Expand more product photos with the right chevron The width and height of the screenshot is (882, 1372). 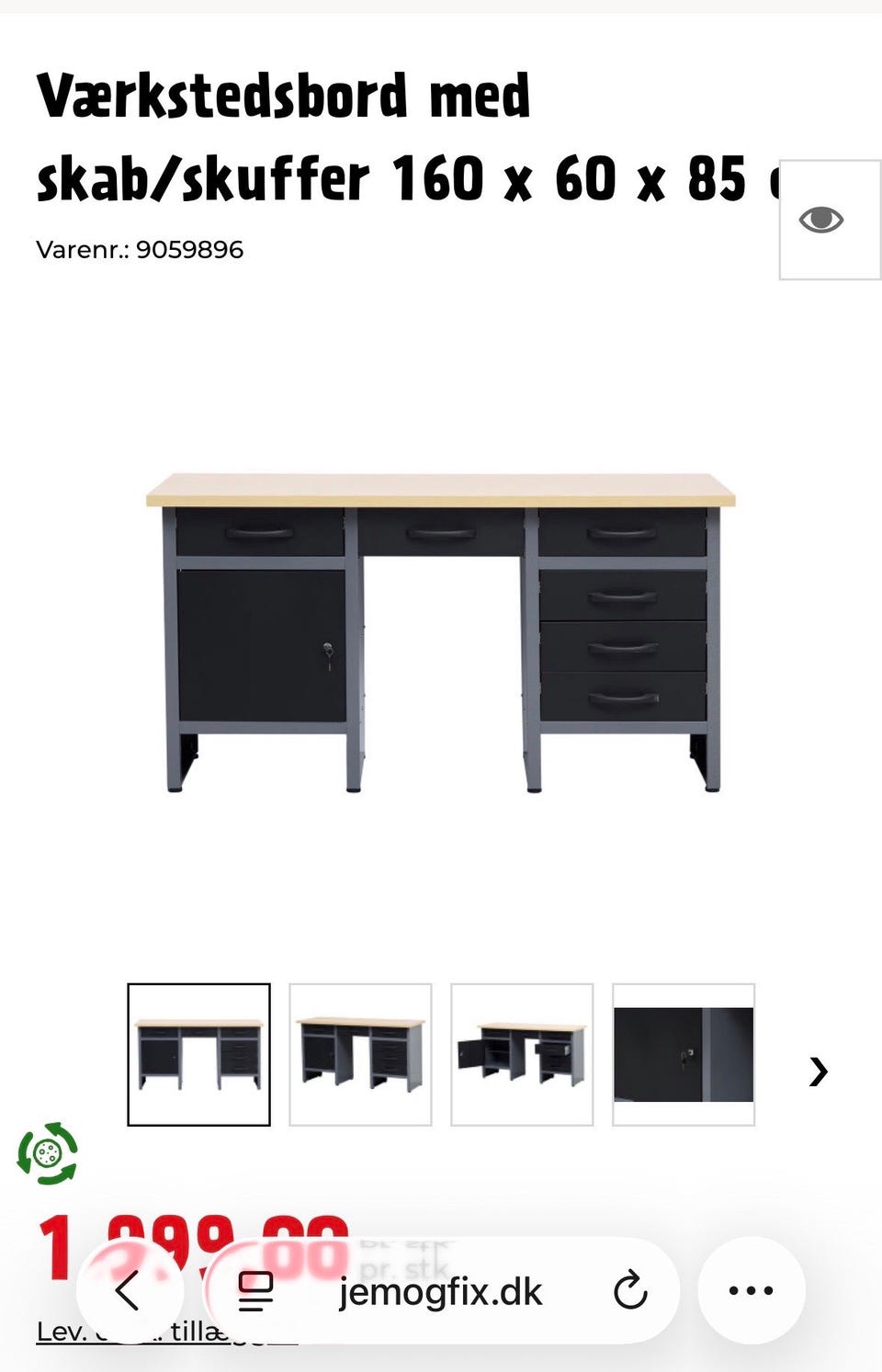[817, 1071]
